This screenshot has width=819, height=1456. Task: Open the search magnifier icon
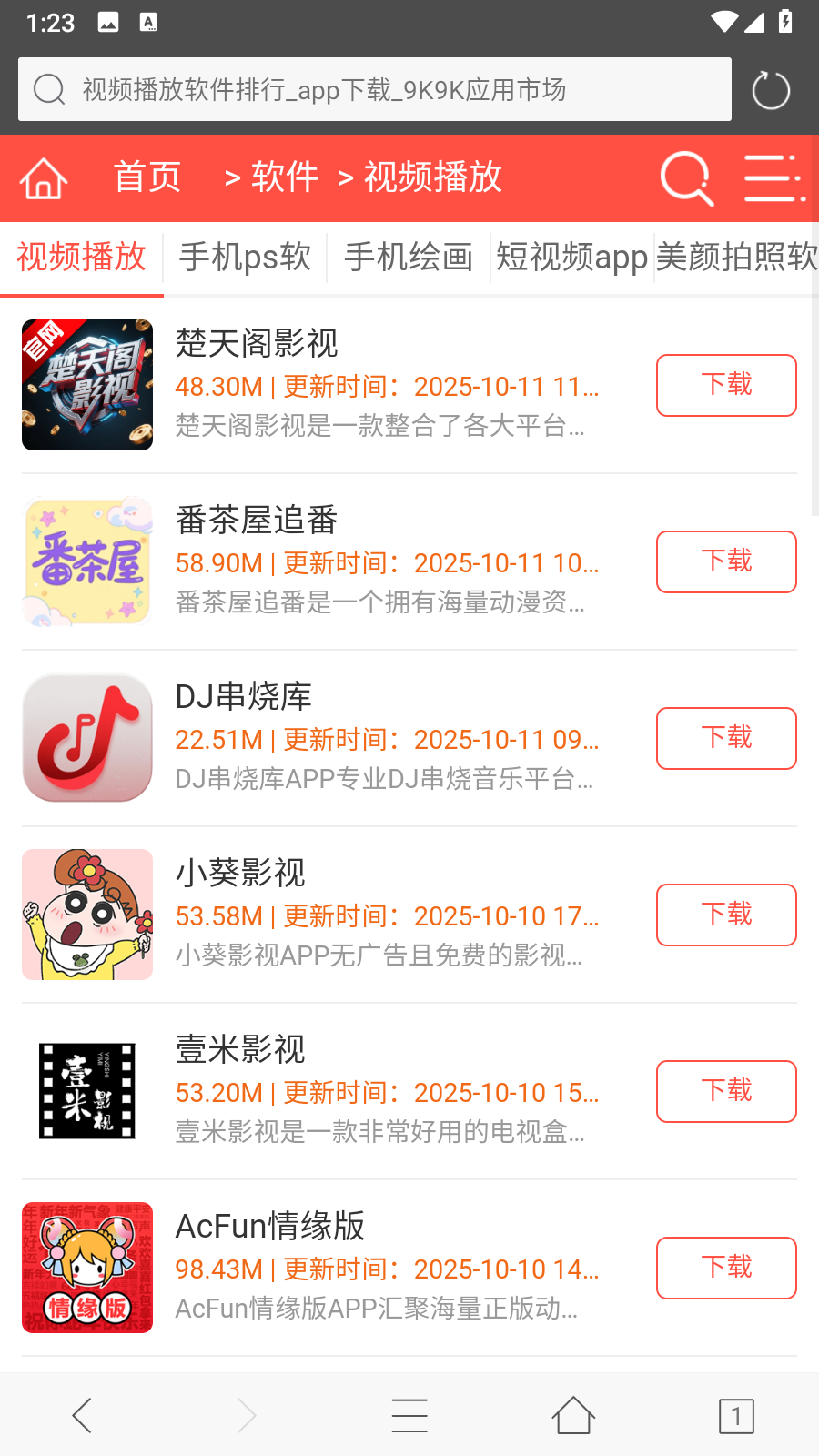(686, 178)
